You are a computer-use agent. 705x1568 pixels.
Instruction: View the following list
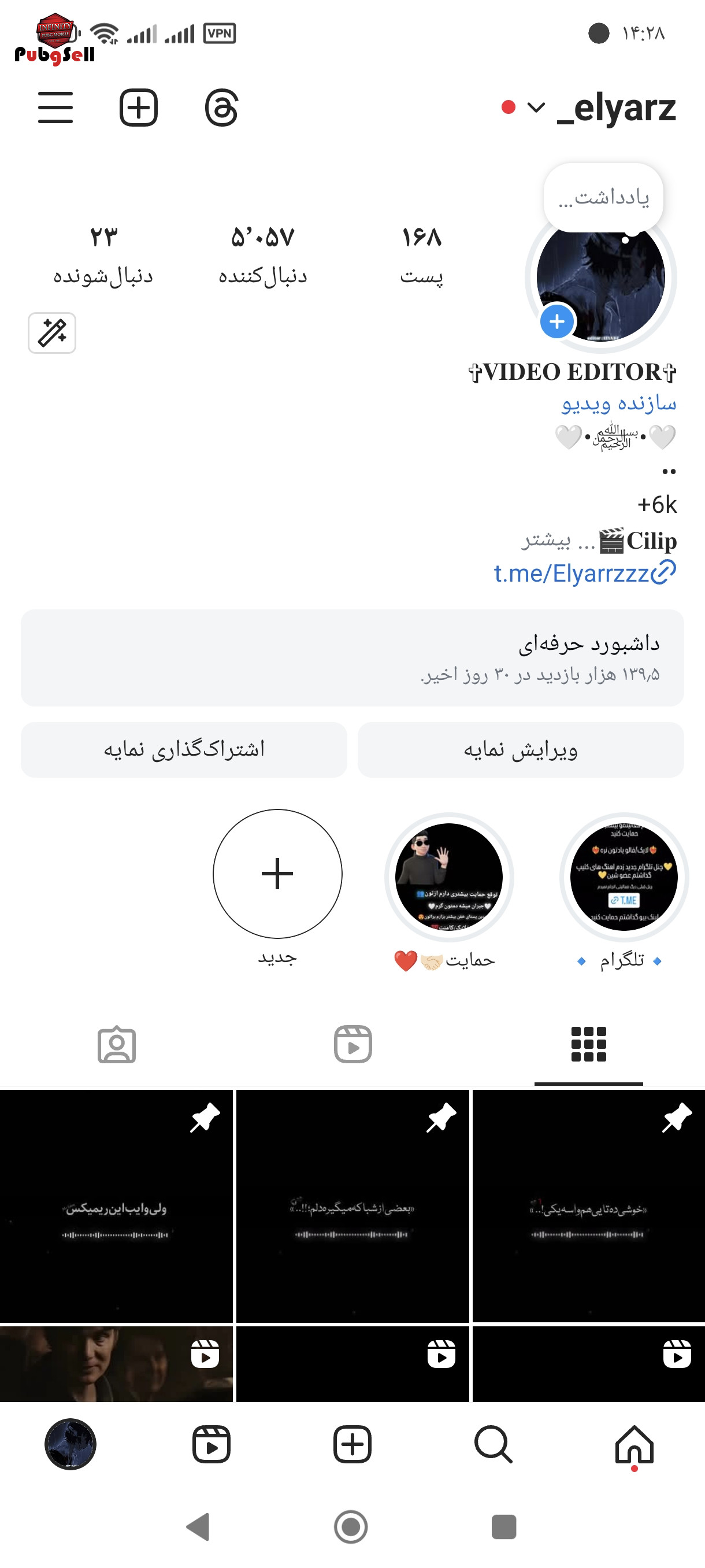tap(103, 256)
